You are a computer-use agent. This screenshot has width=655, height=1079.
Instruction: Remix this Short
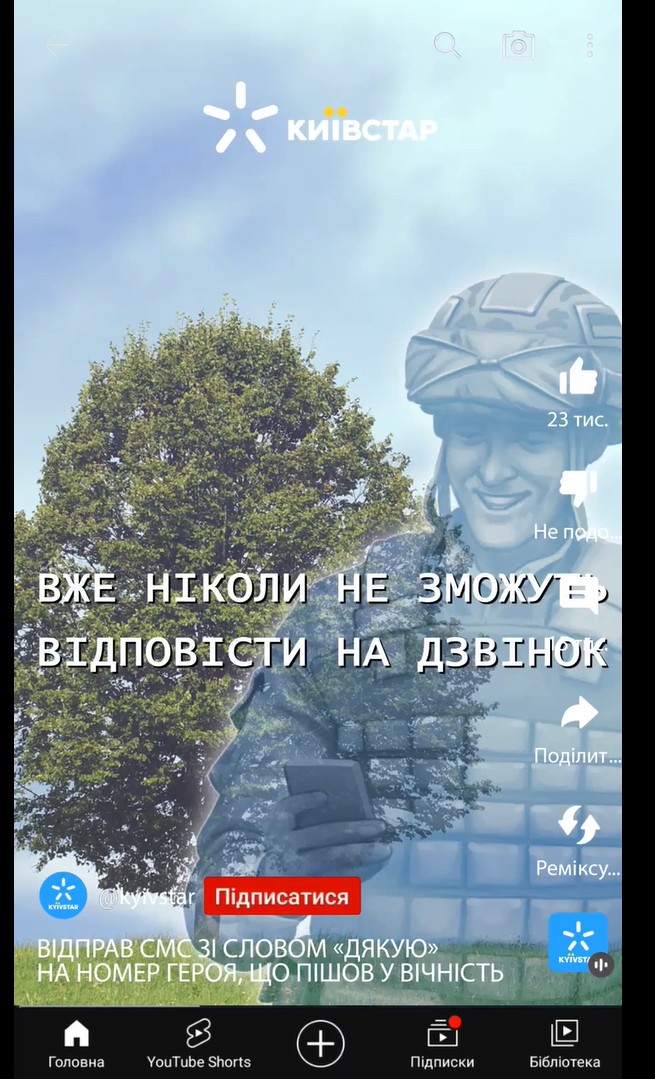click(x=579, y=826)
